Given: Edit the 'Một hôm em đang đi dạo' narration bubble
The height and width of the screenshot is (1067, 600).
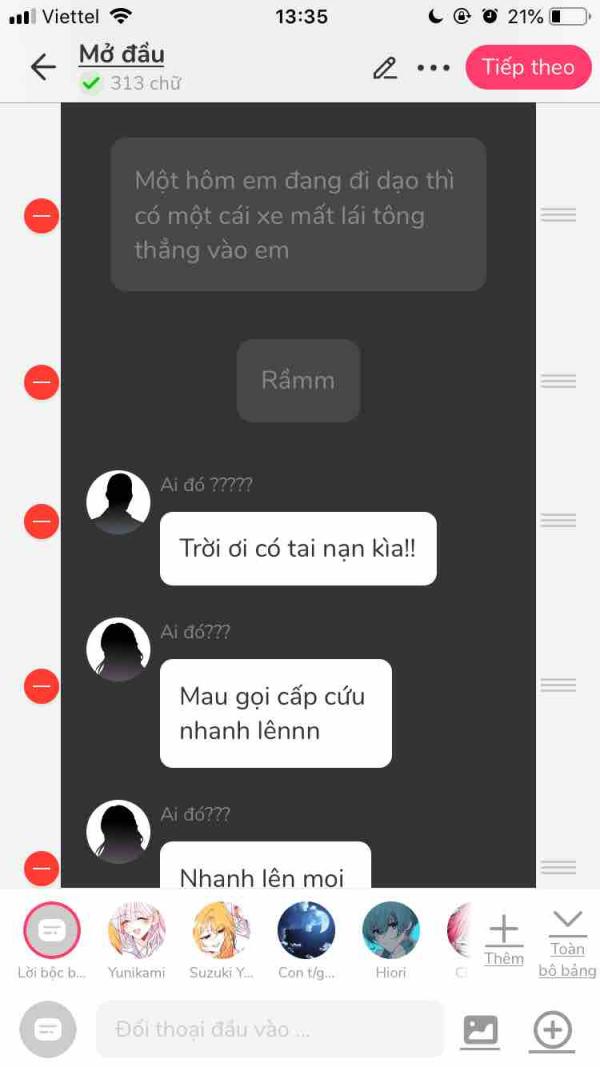Looking at the screenshot, I should [x=298, y=215].
